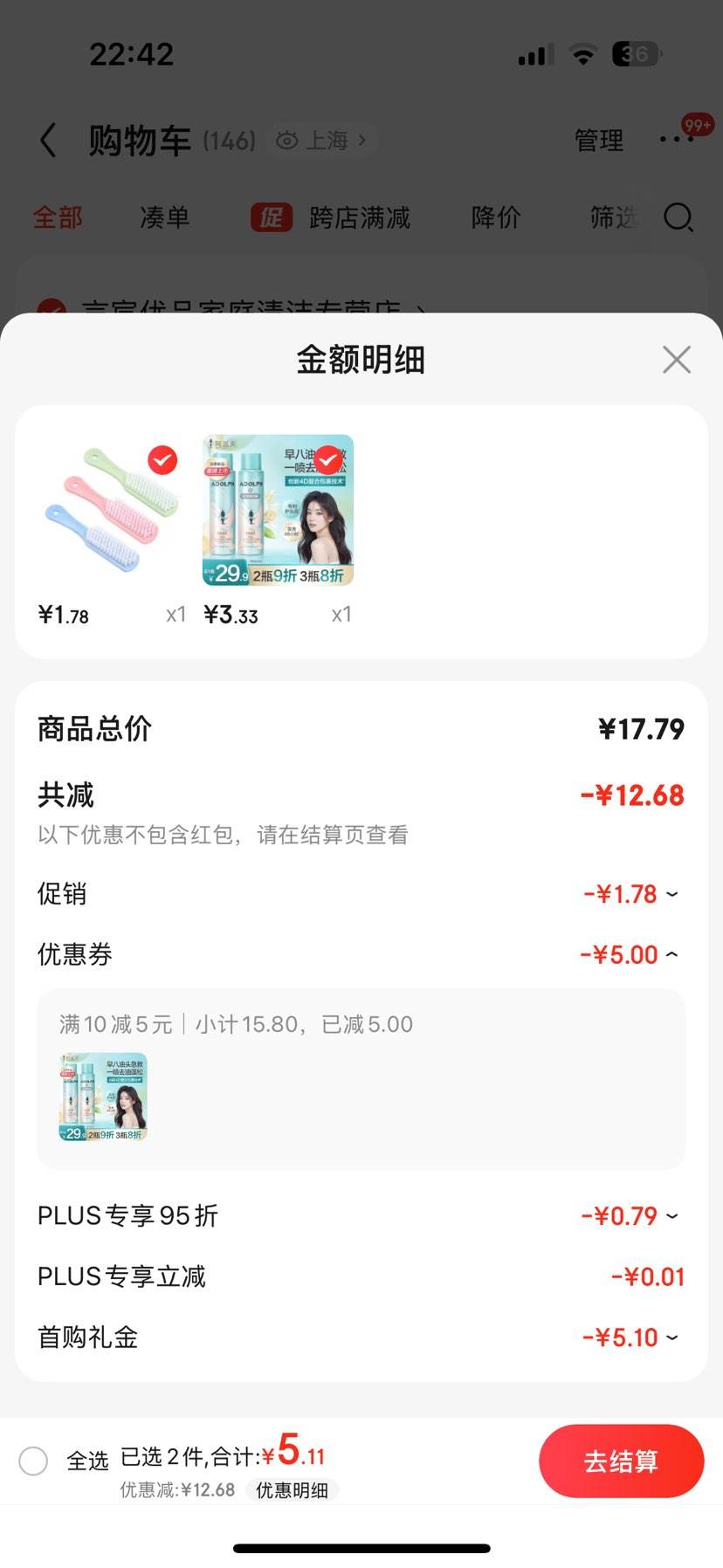Tap 管理 to manage cart items
Screen dimensions: 723x1568
click(x=598, y=141)
